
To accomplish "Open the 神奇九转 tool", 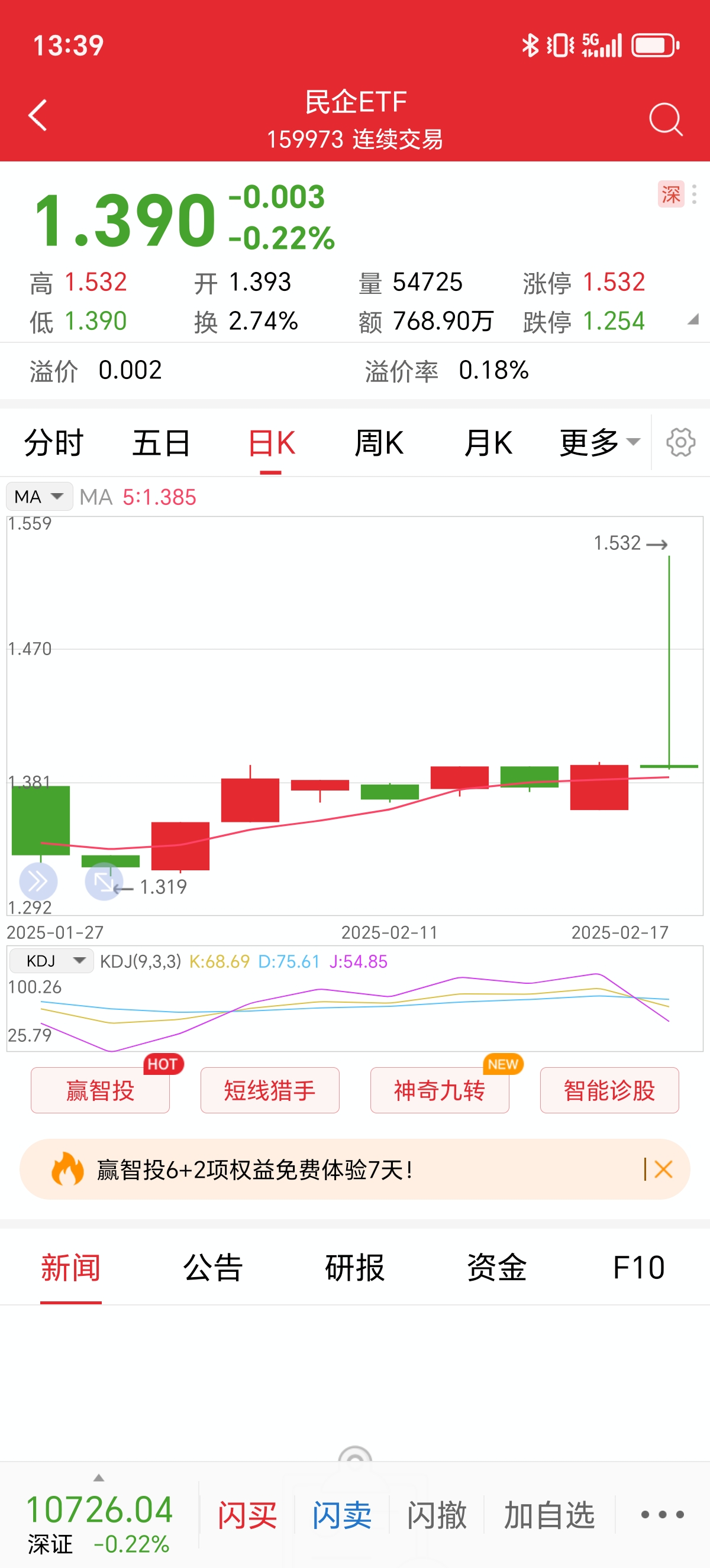I will [x=440, y=1090].
